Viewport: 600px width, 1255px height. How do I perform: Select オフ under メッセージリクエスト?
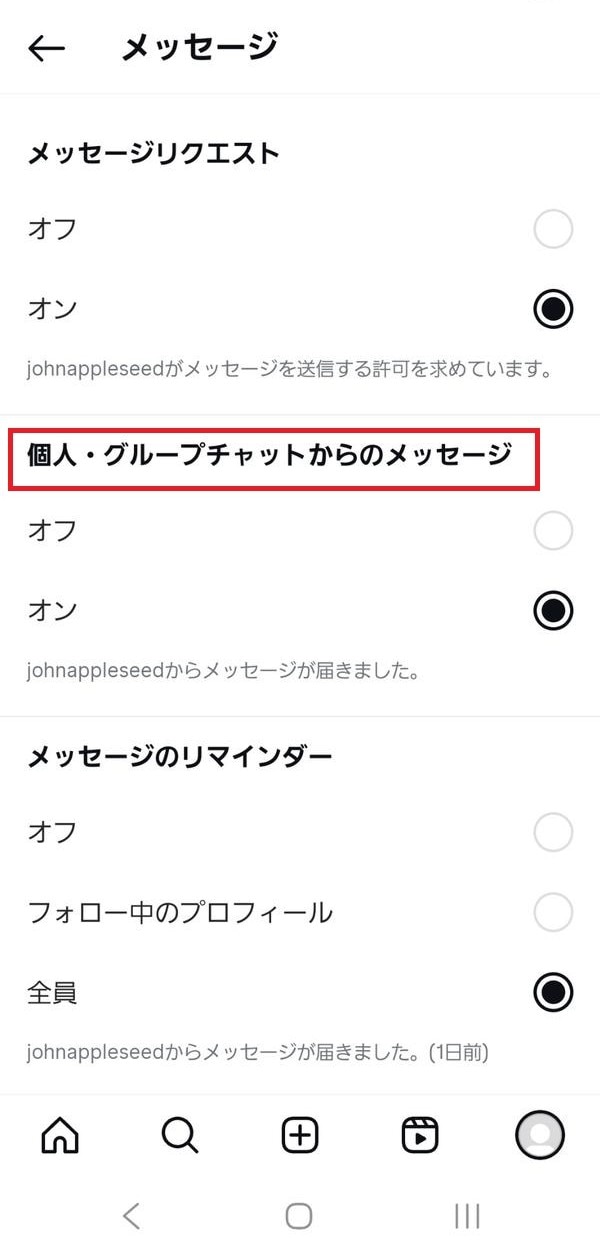(553, 229)
